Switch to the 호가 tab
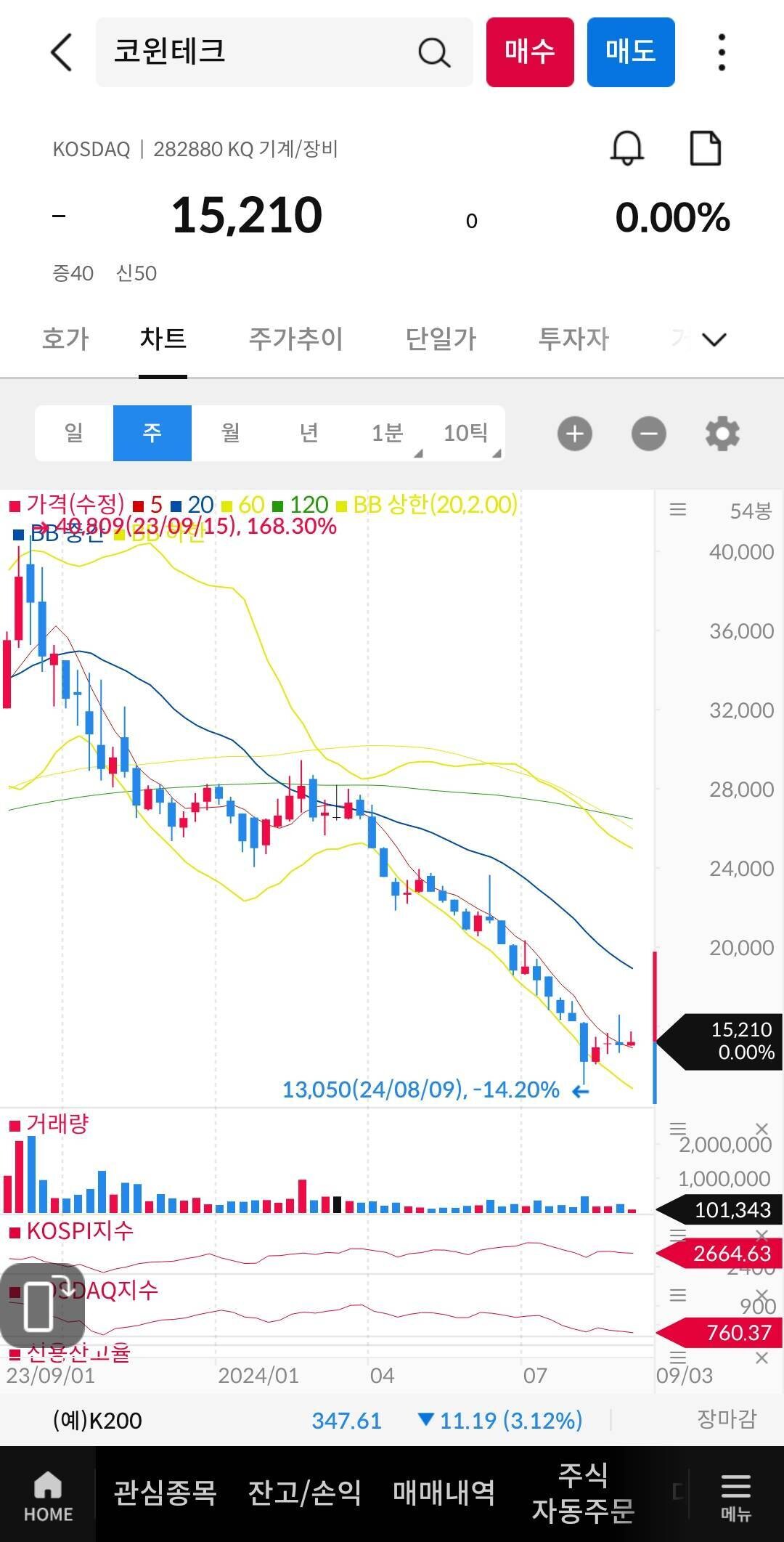Screen dimensions: 784x1542 tap(65, 338)
